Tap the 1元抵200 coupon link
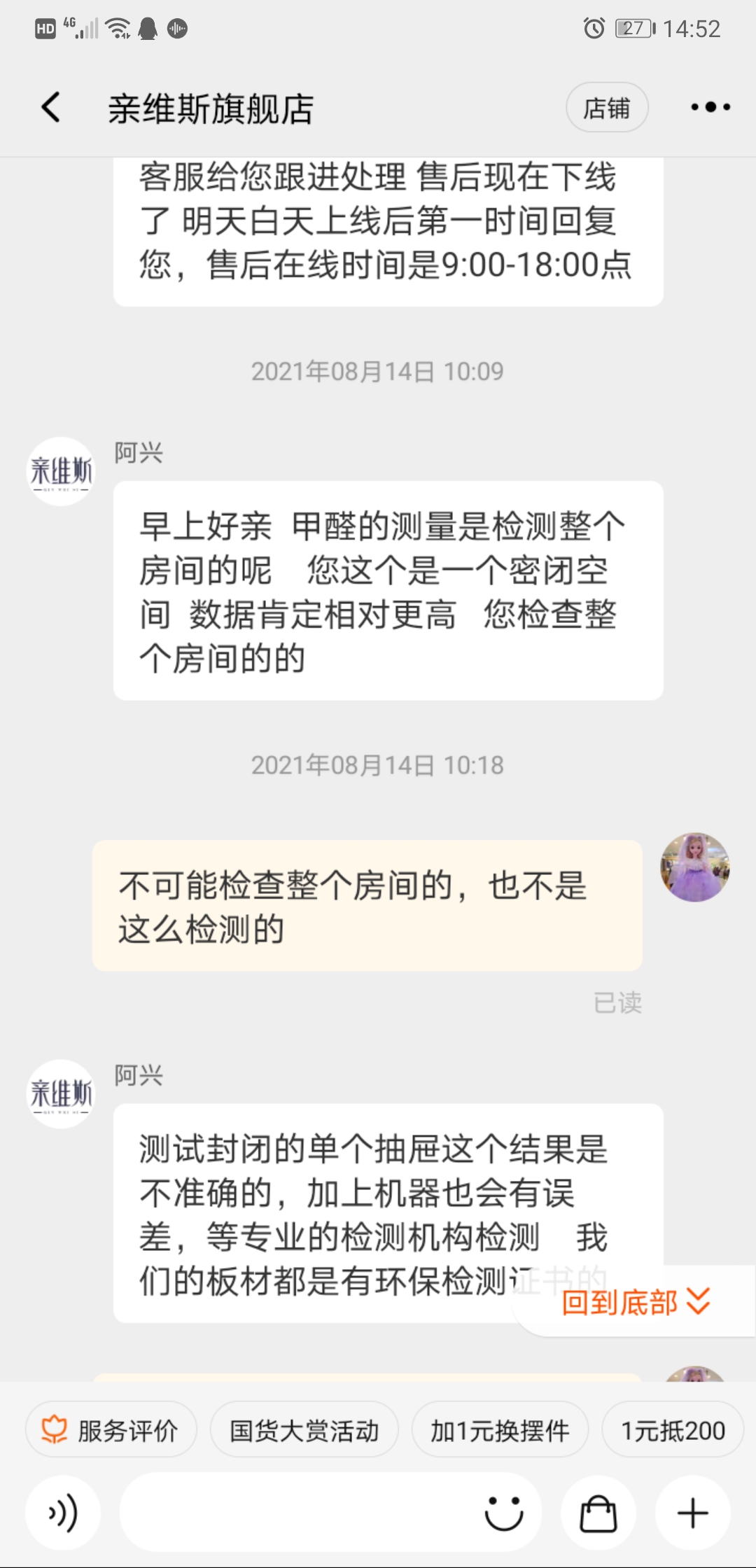The image size is (756, 1568). [x=672, y=1429]
